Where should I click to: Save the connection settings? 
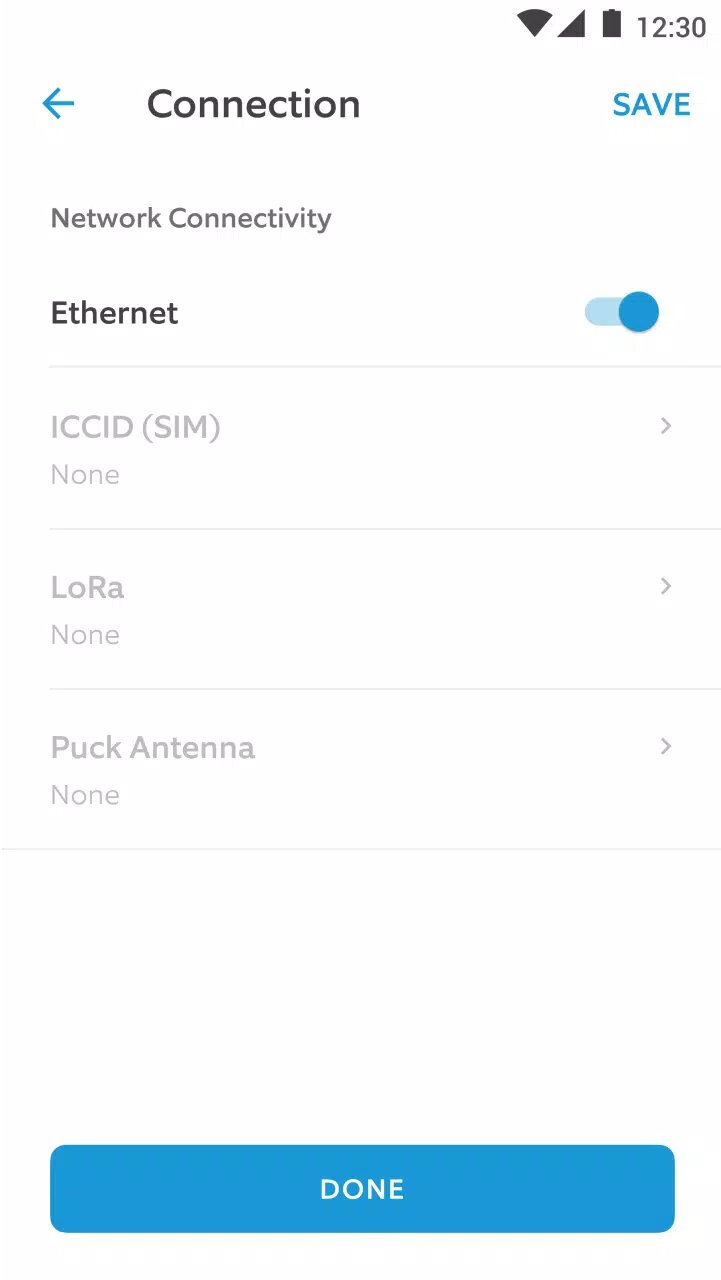point(651,105)
